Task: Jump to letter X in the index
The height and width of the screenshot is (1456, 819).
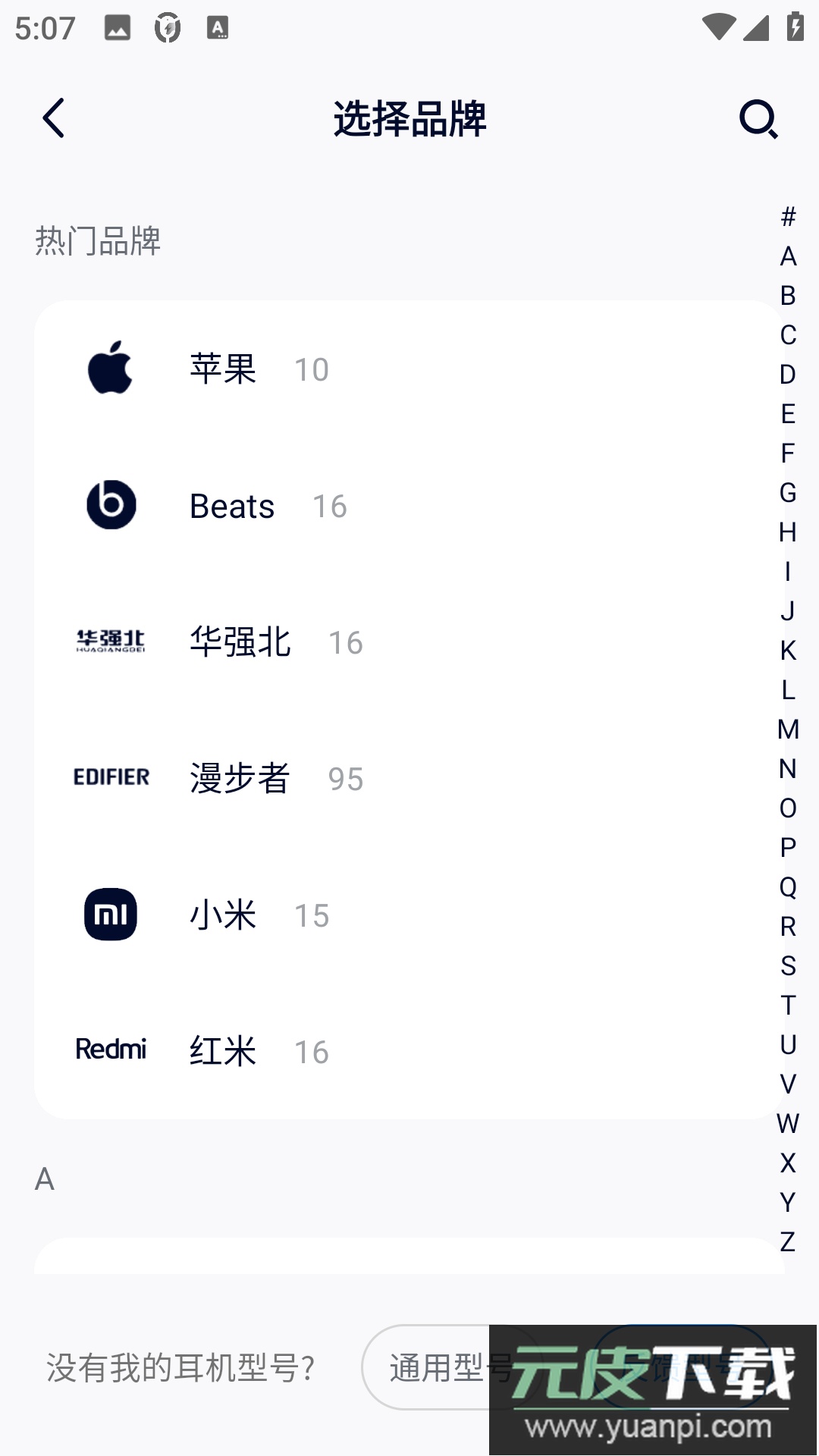Action: tap(788, 1163)
